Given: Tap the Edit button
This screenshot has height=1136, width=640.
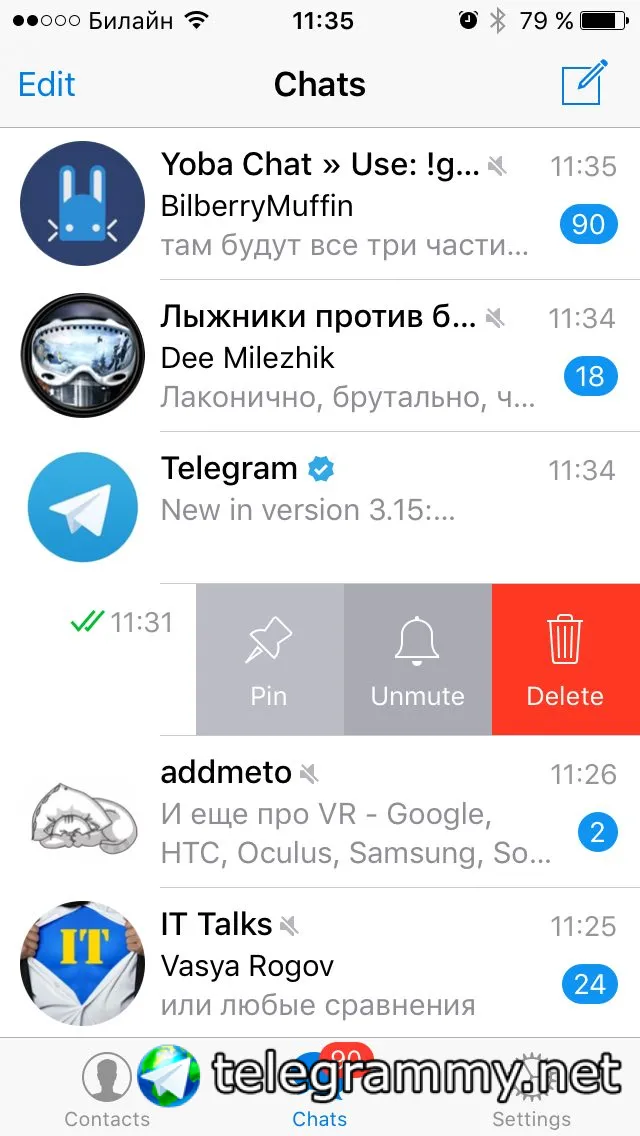Looking at the screenshot, I should 47,85.
